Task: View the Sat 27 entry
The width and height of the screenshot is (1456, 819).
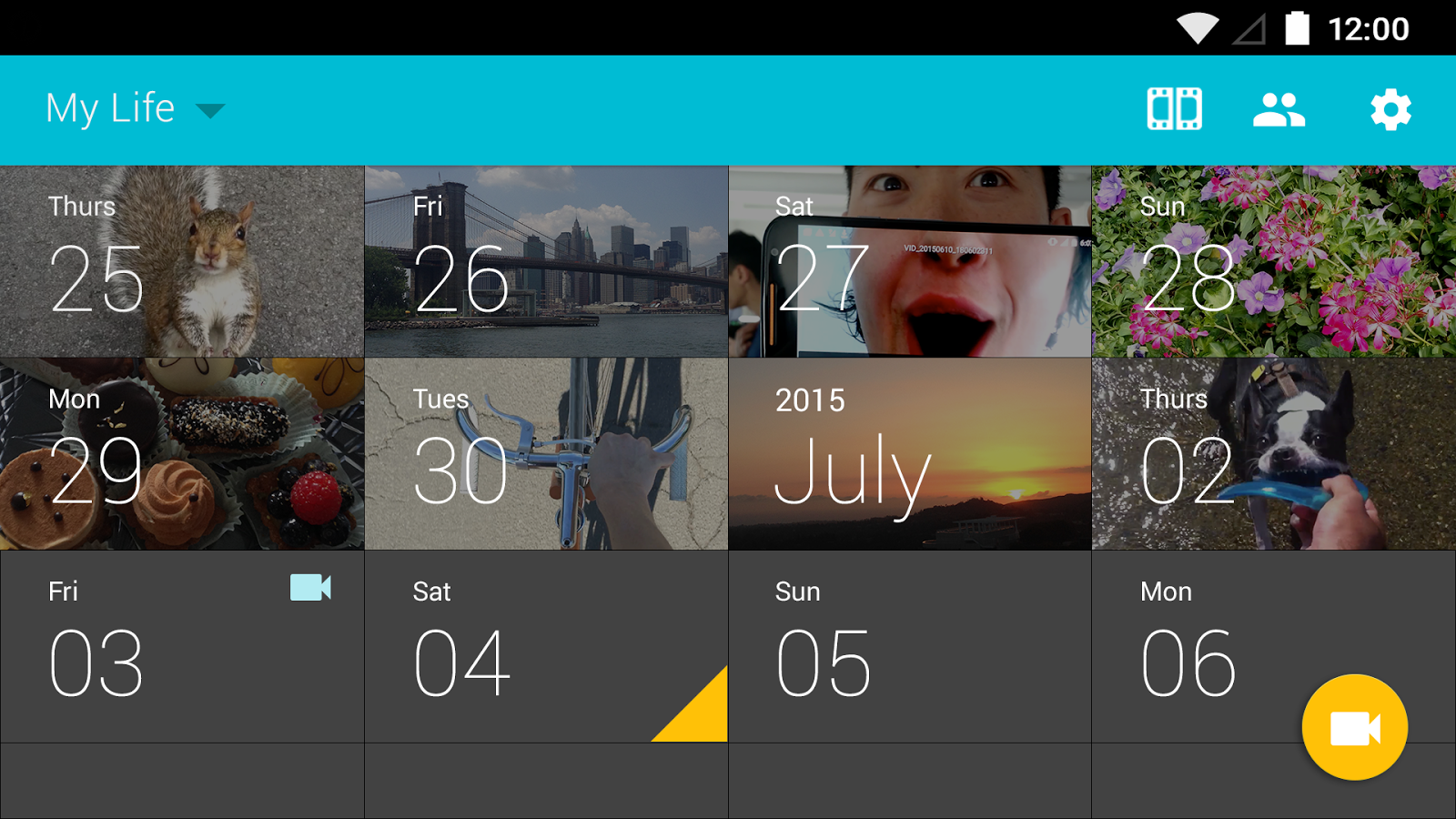Action: pyautogui.click(x=910, y=261)
